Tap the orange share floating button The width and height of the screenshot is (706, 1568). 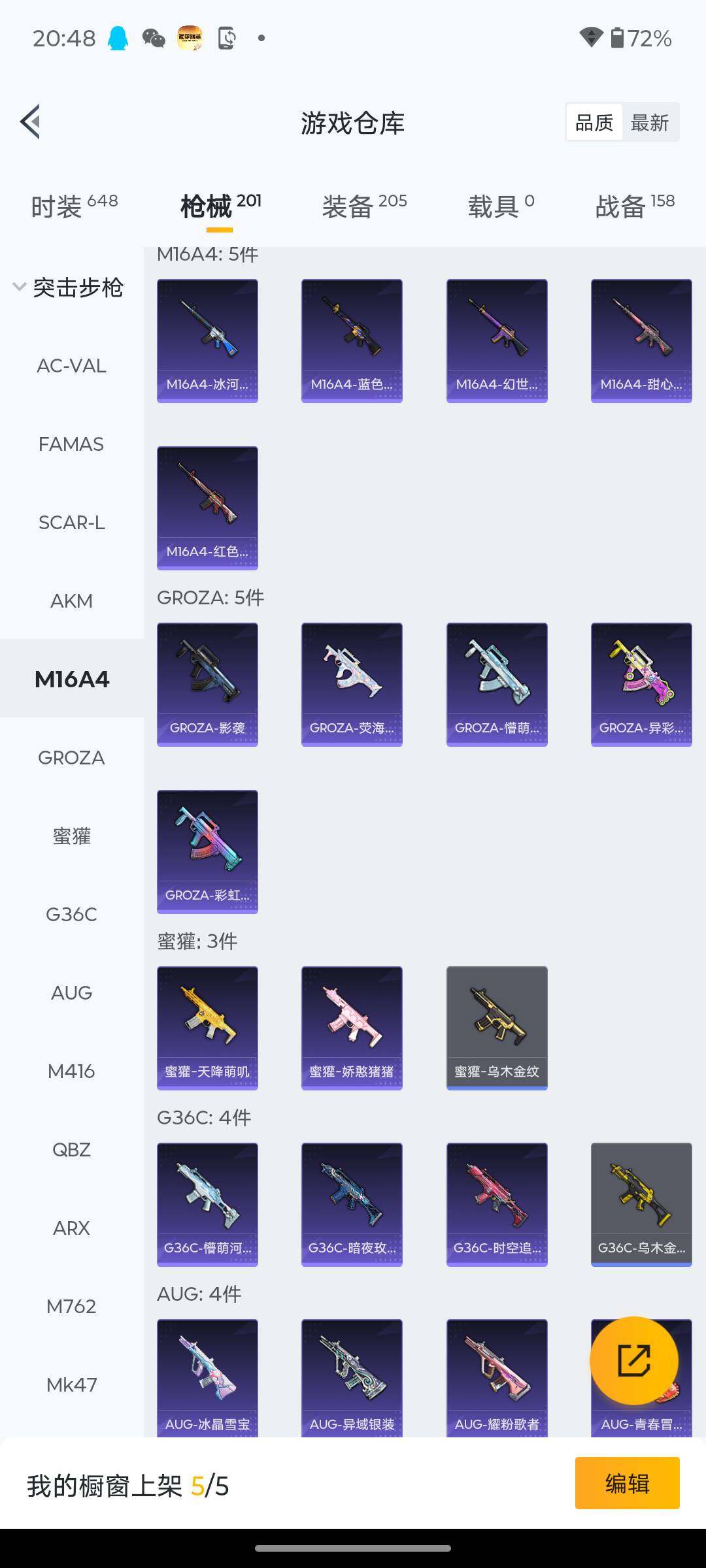click(633, 1360)
